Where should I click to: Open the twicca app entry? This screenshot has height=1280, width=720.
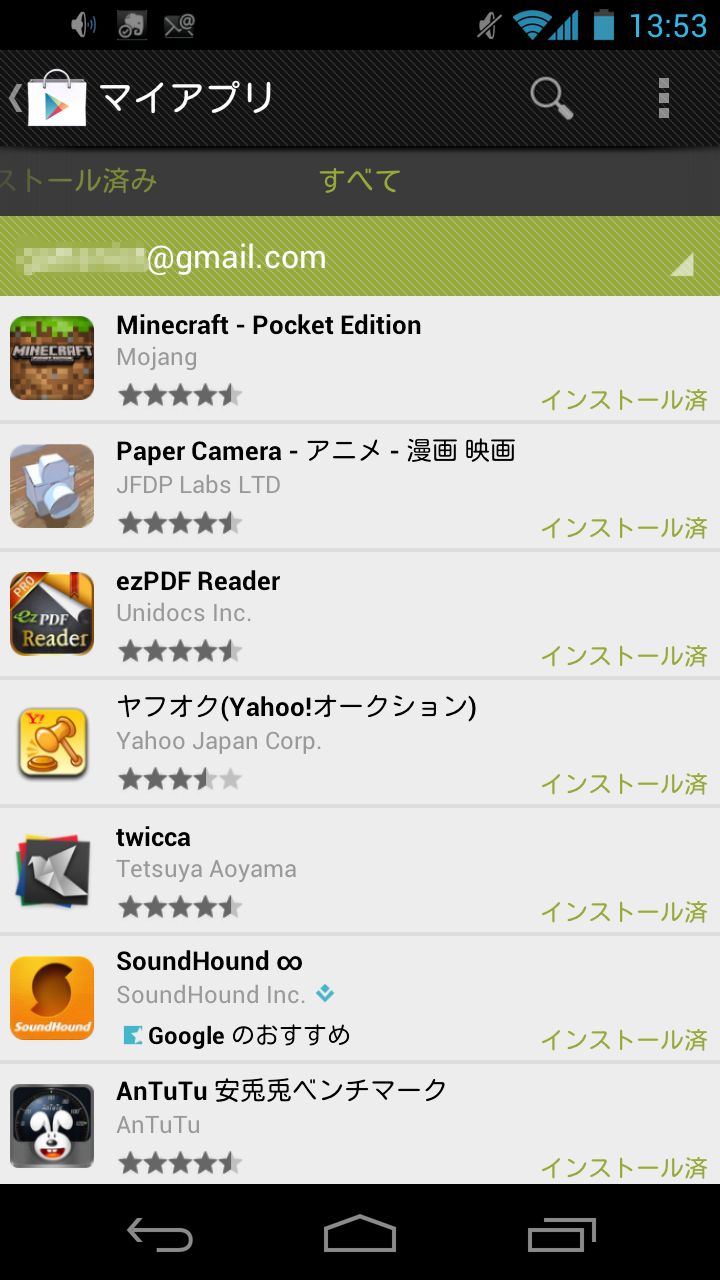click(360, 870)
